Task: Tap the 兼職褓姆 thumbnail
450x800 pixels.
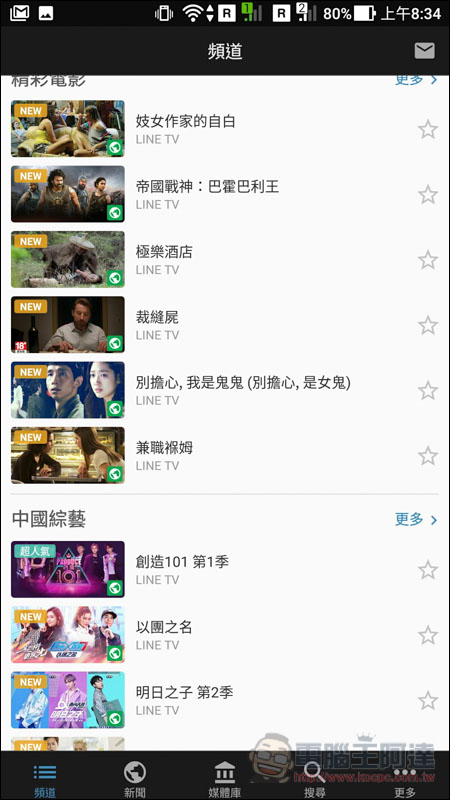Action: tap(68, 456)
